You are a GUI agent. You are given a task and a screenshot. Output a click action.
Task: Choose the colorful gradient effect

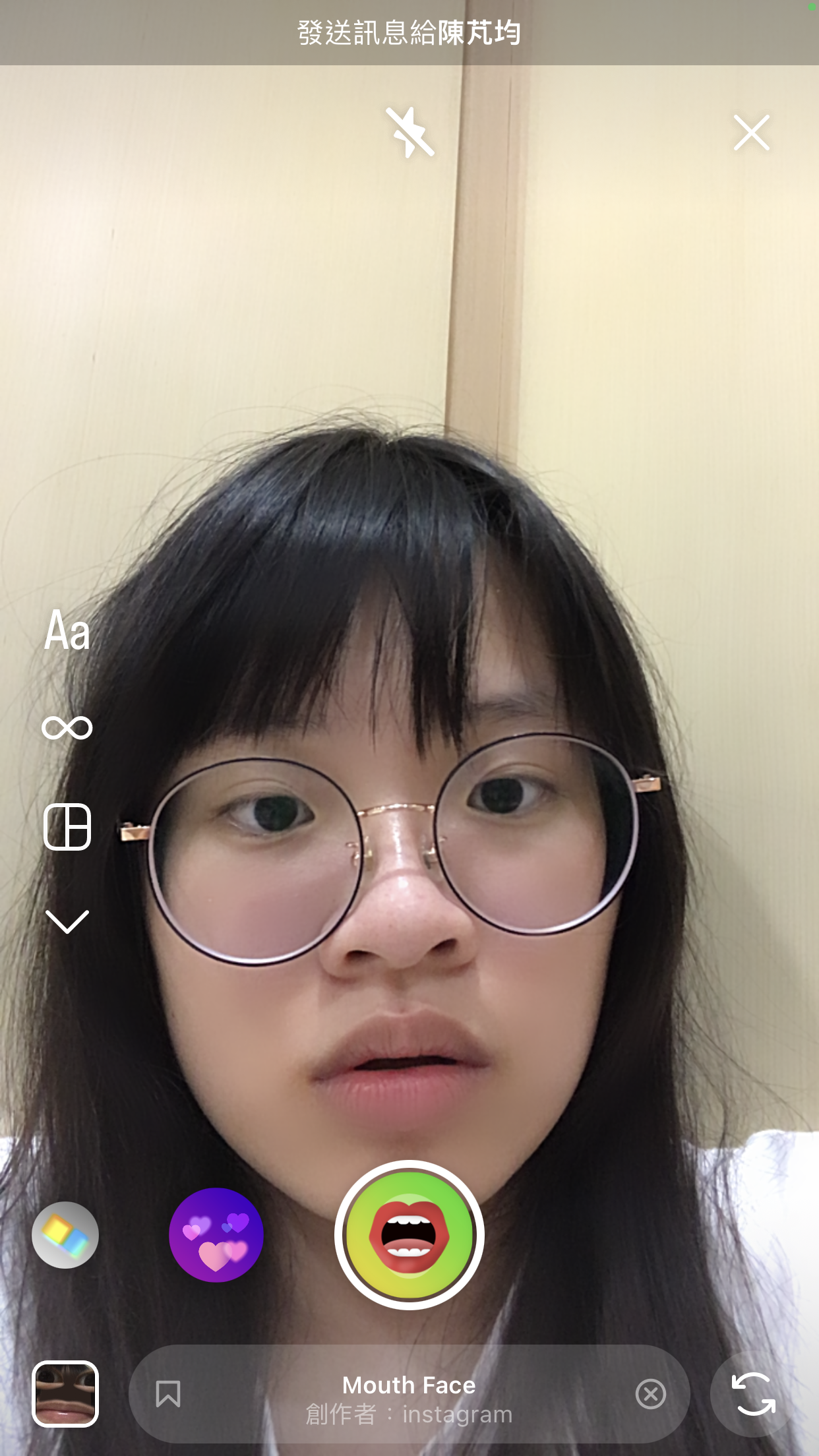point(65,1234)
